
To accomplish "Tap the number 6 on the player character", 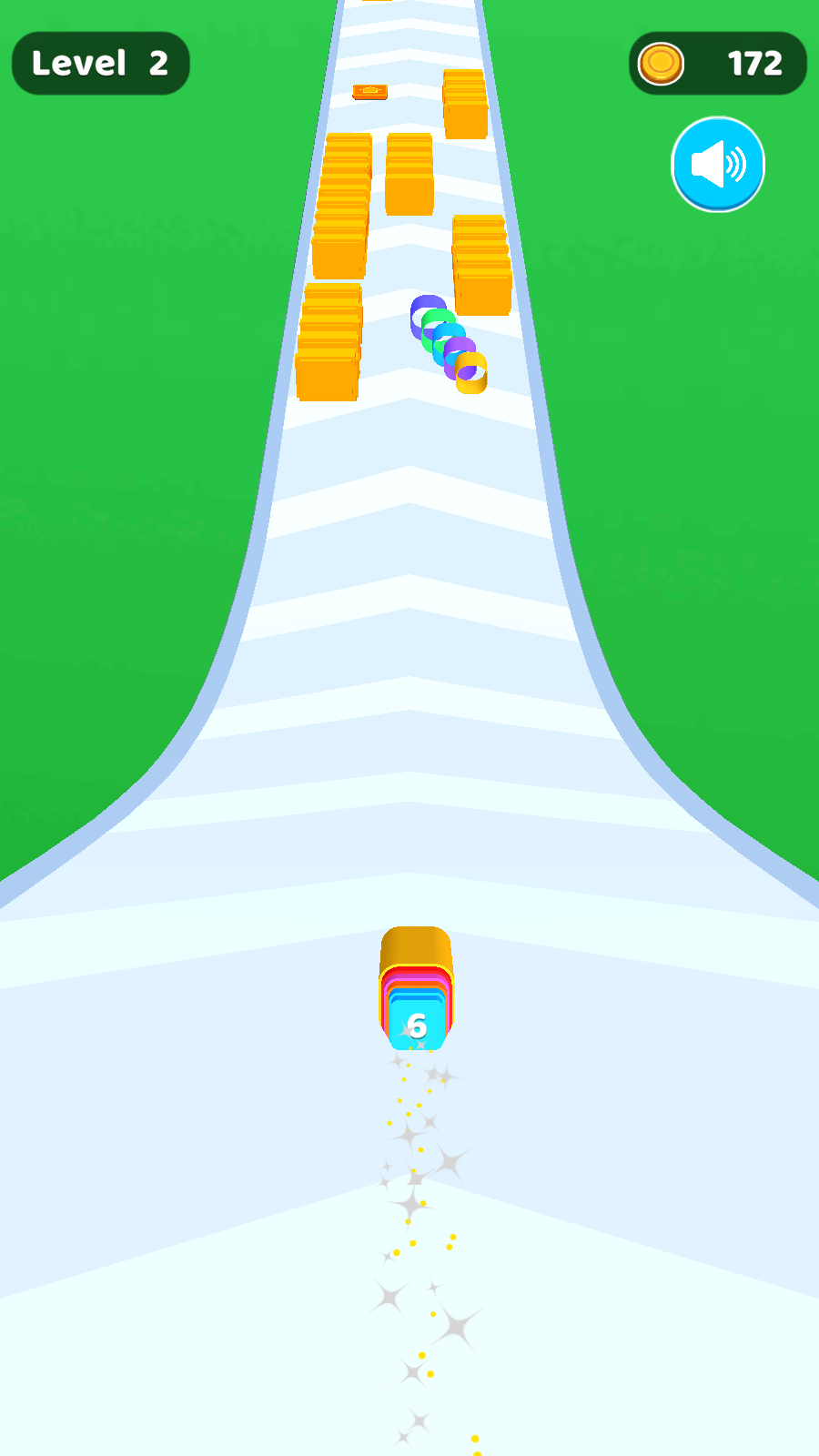I will 418,1024.
